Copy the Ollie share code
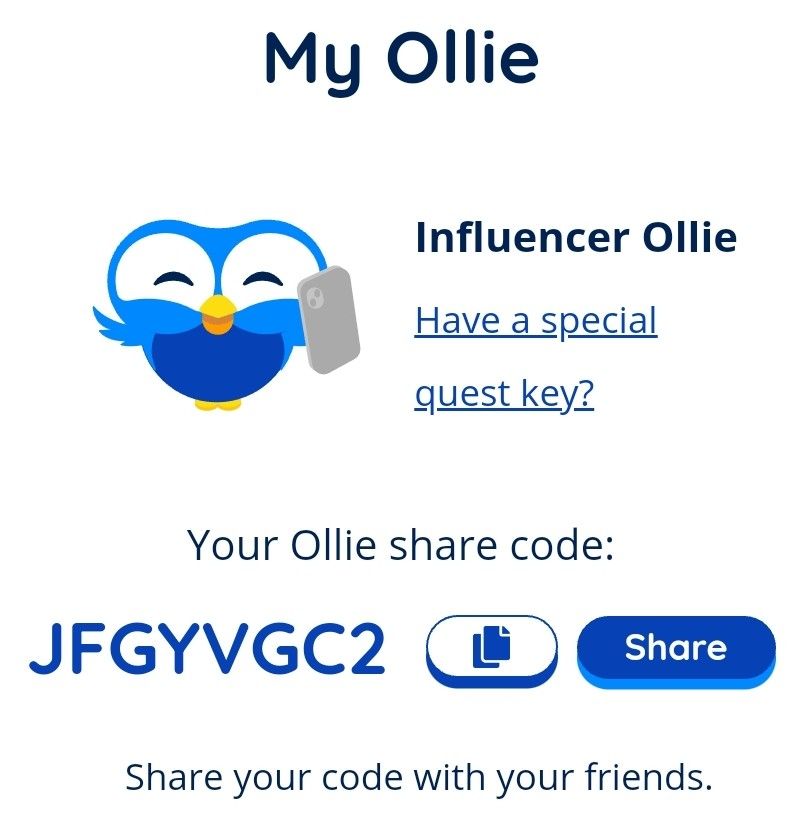 (491, 647)
